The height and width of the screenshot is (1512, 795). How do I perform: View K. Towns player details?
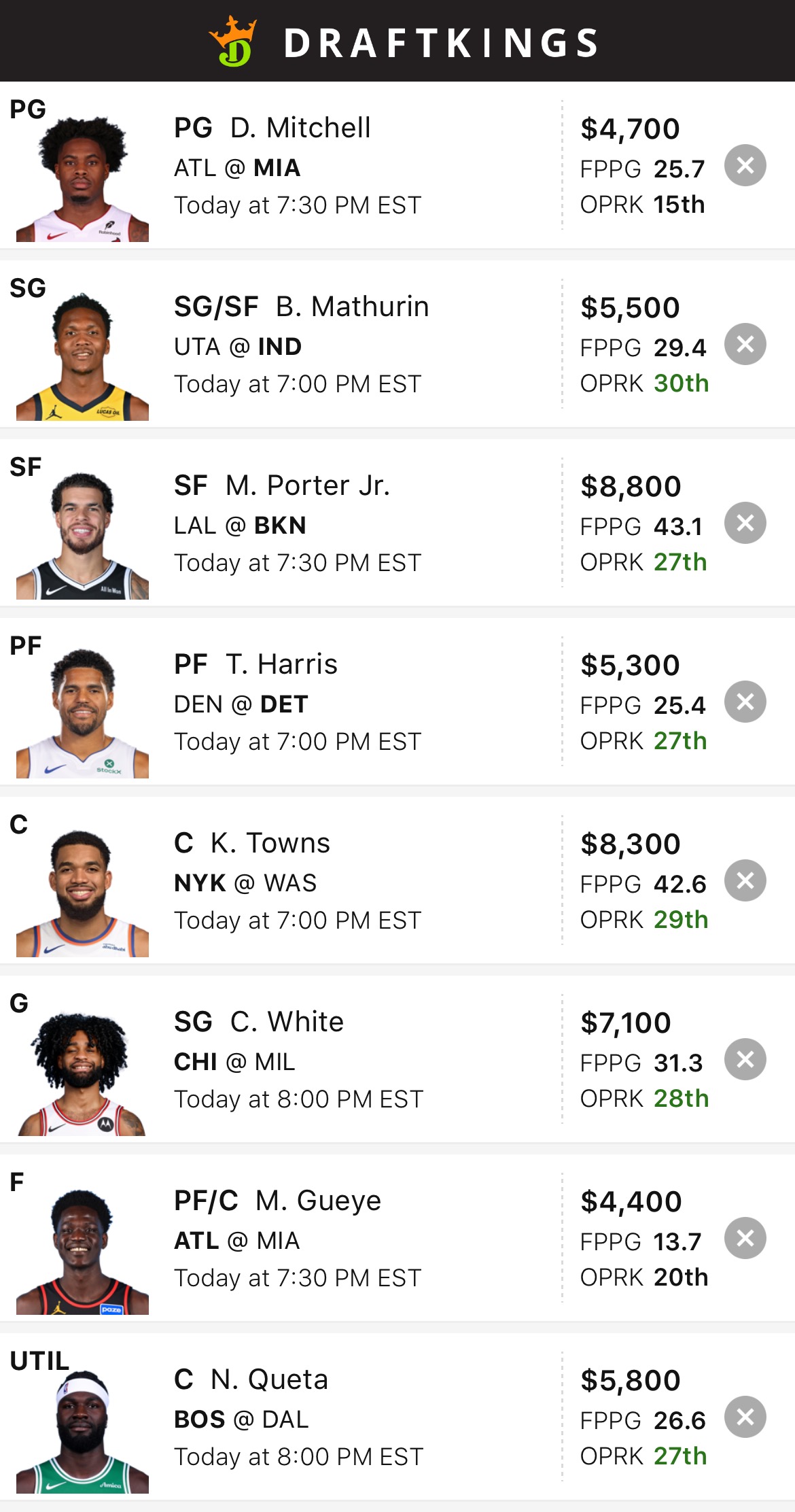270,844
